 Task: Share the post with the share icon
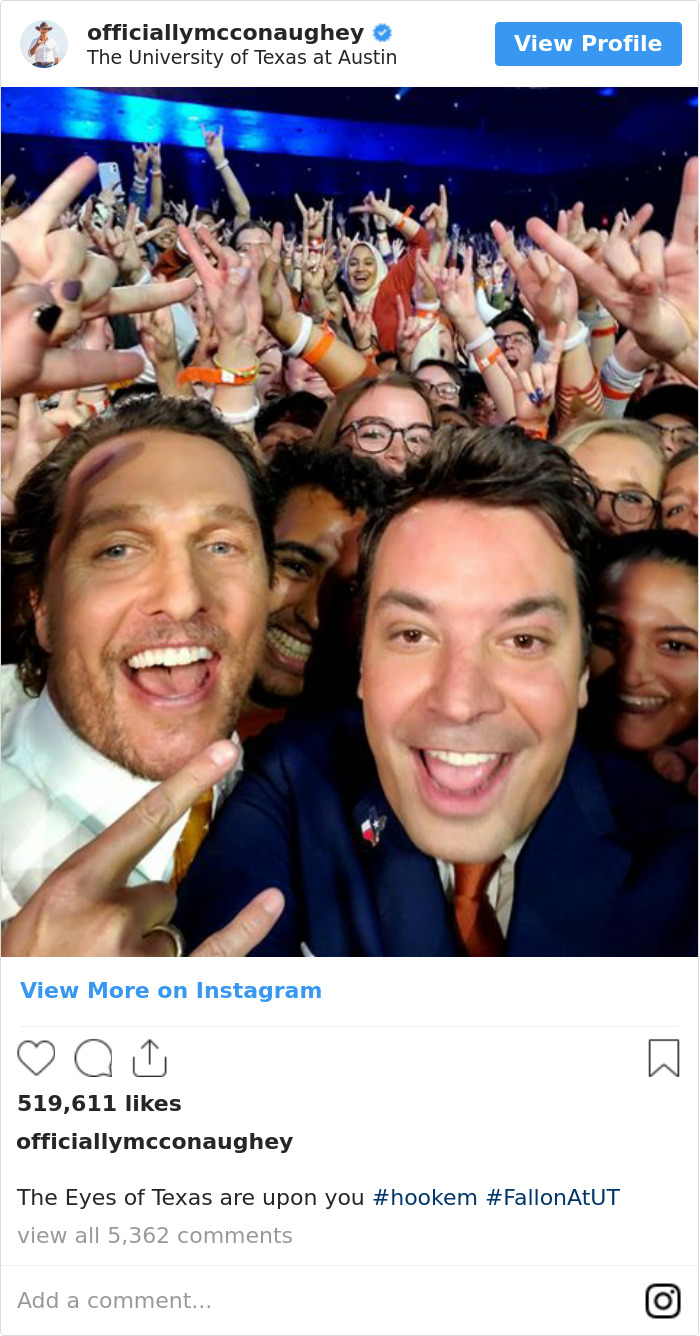(149, 1058)
